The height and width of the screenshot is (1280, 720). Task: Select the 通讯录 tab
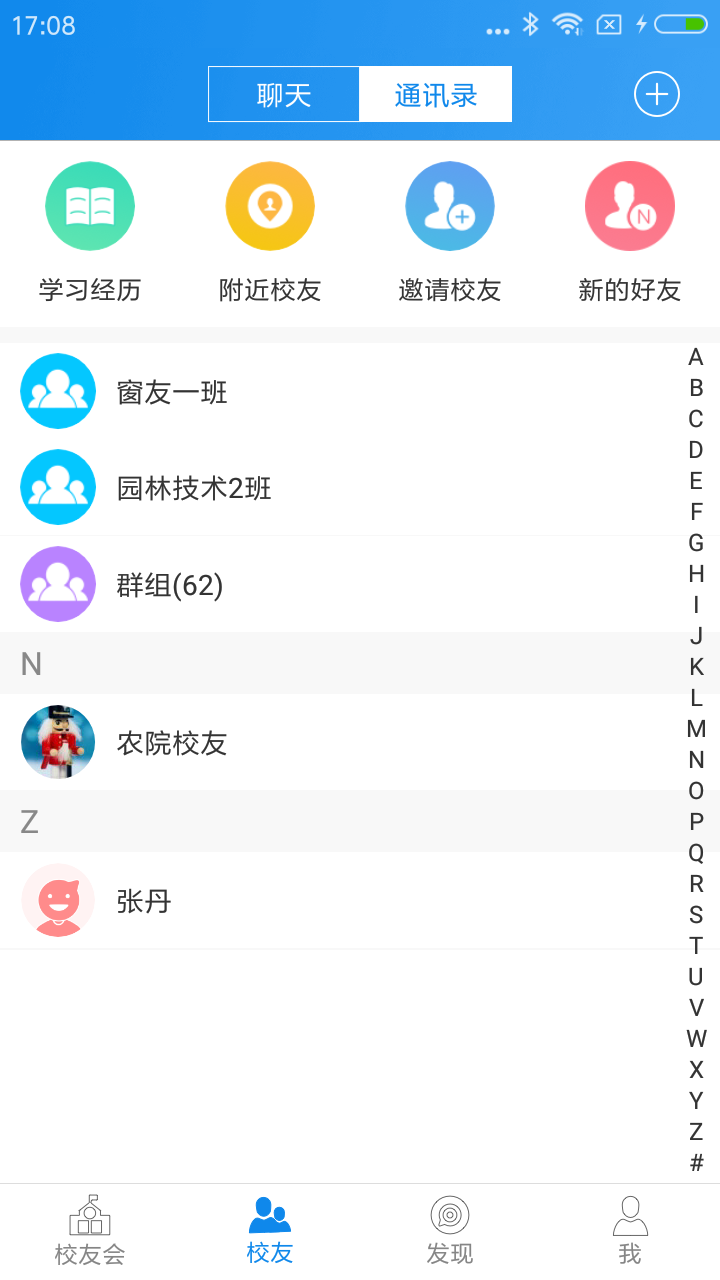tap(436, 95)
